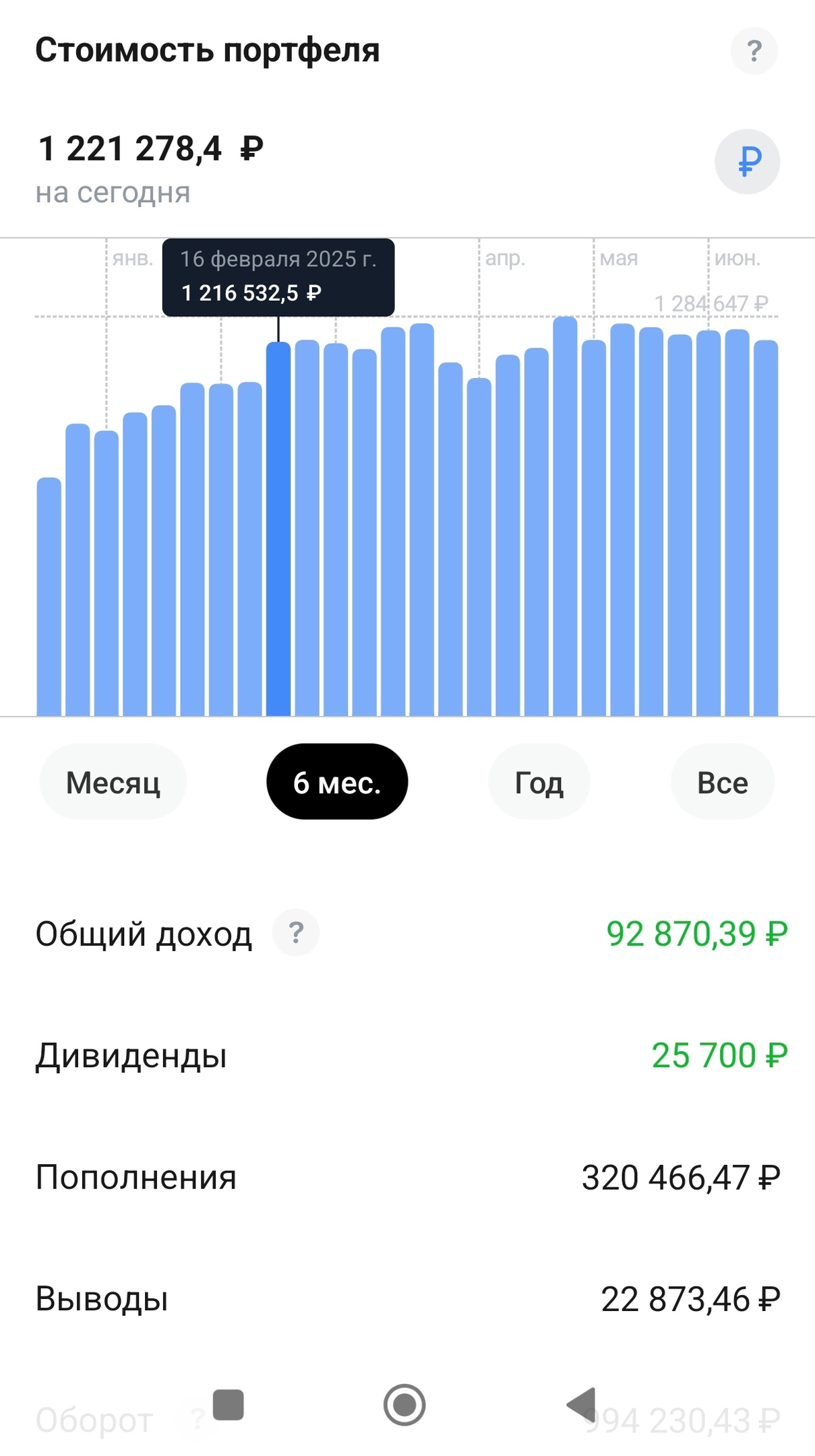
Task: Select the 6 мес. period chip
Action: (337, 782)
